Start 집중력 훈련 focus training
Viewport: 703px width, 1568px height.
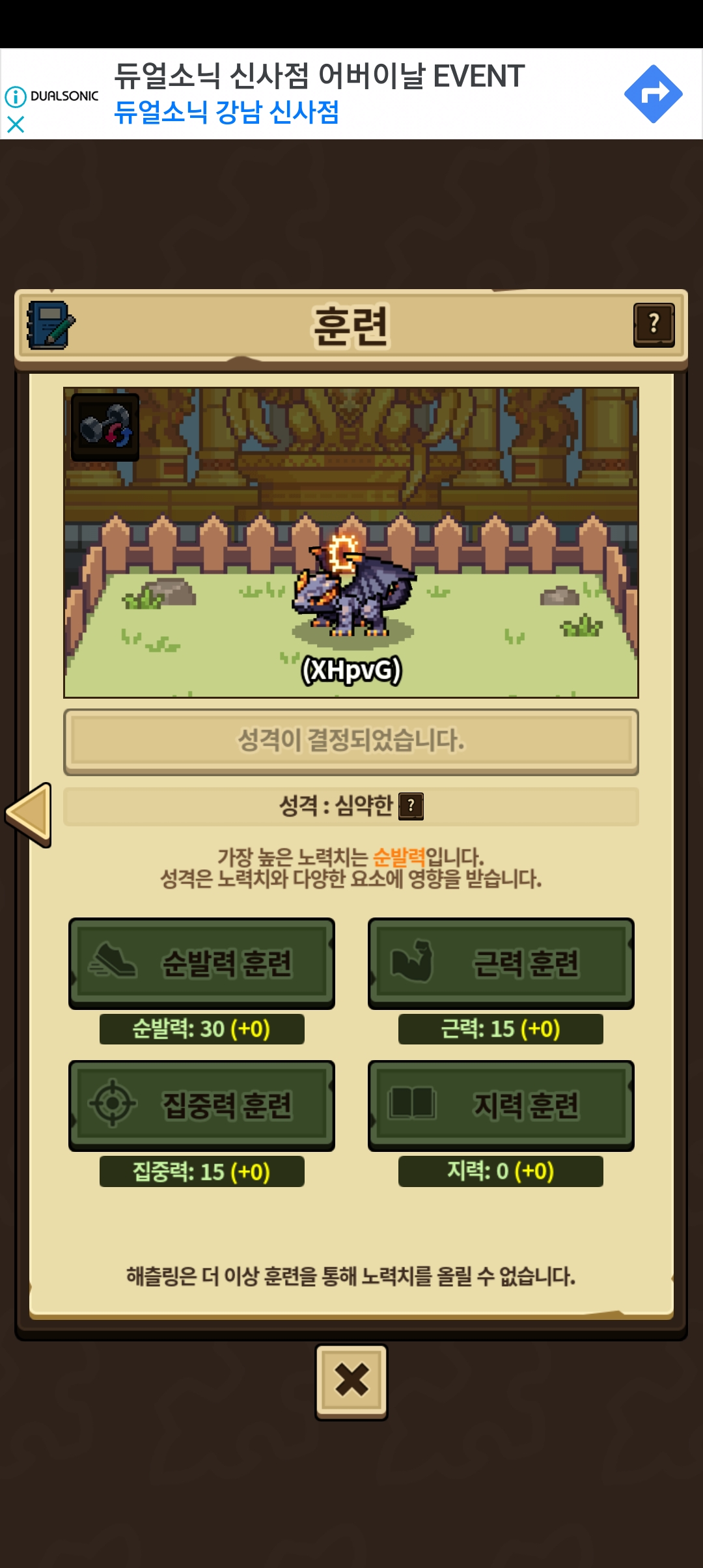[x=202, y=1104]
